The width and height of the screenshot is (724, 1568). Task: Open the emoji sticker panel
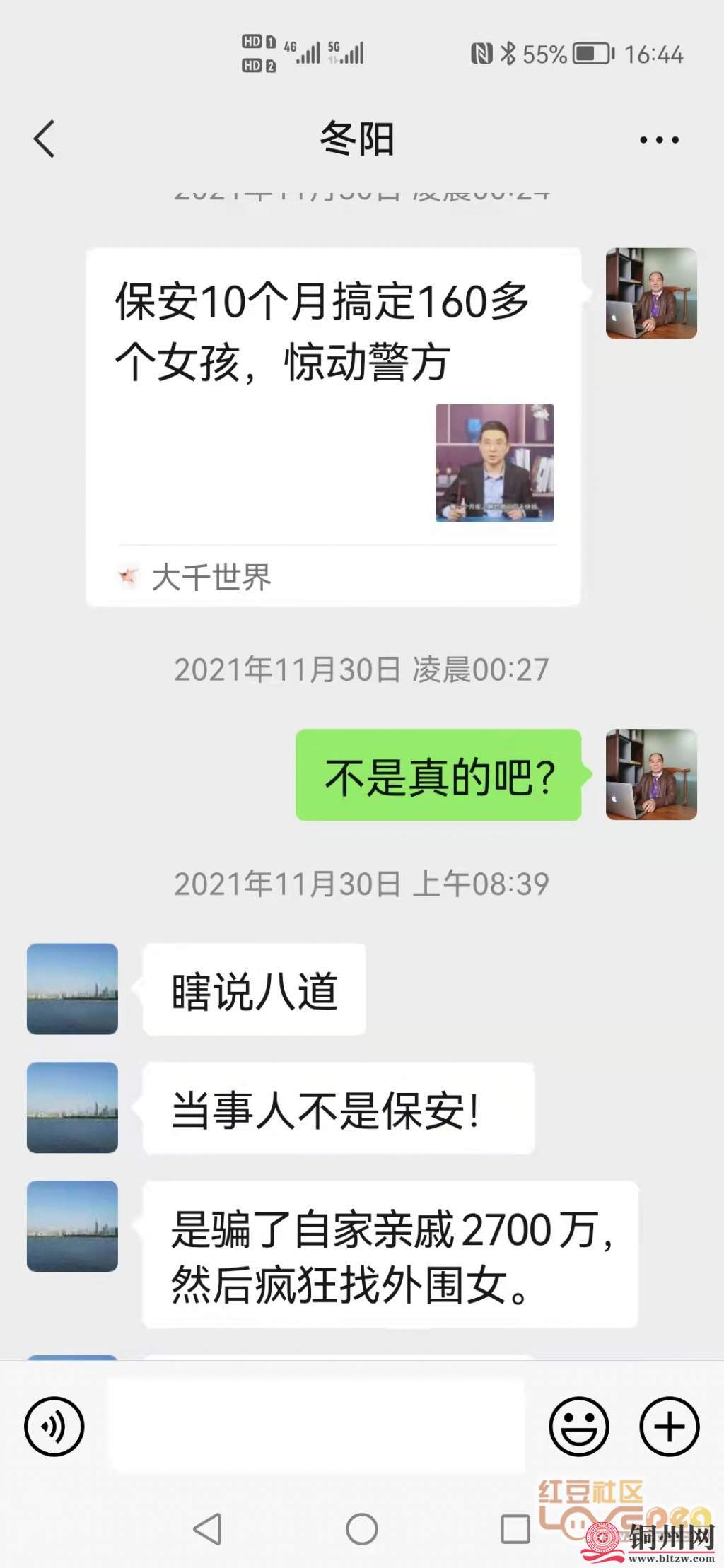[579, 1426]
